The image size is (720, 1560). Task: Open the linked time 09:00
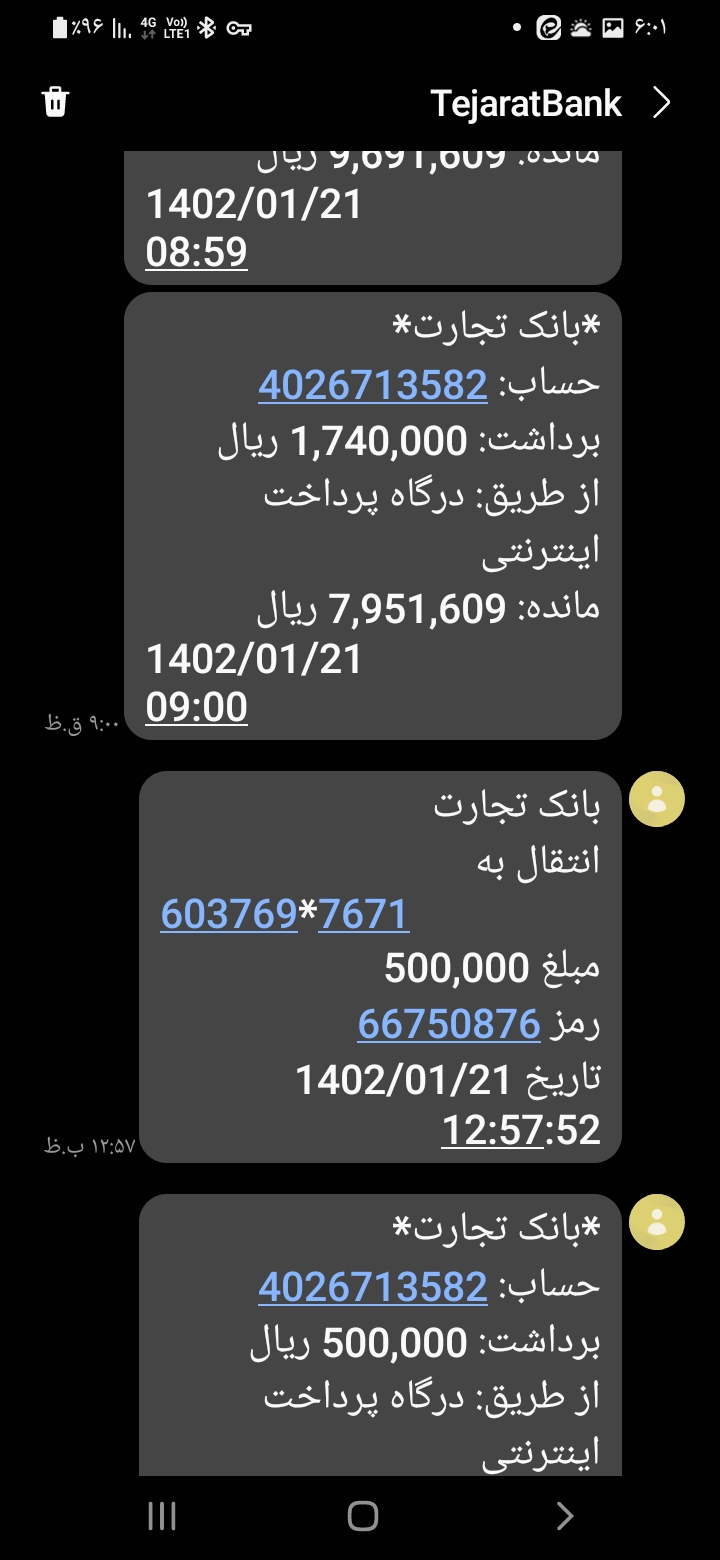pos(196,707)
